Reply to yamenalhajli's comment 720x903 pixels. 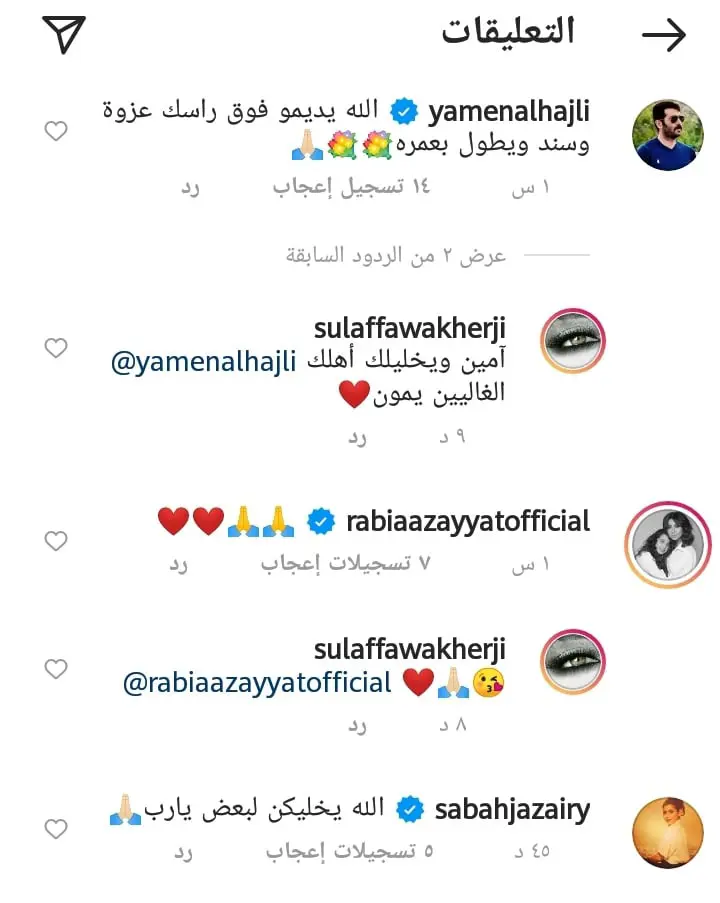pyautogui.click(x=190, y=187)
